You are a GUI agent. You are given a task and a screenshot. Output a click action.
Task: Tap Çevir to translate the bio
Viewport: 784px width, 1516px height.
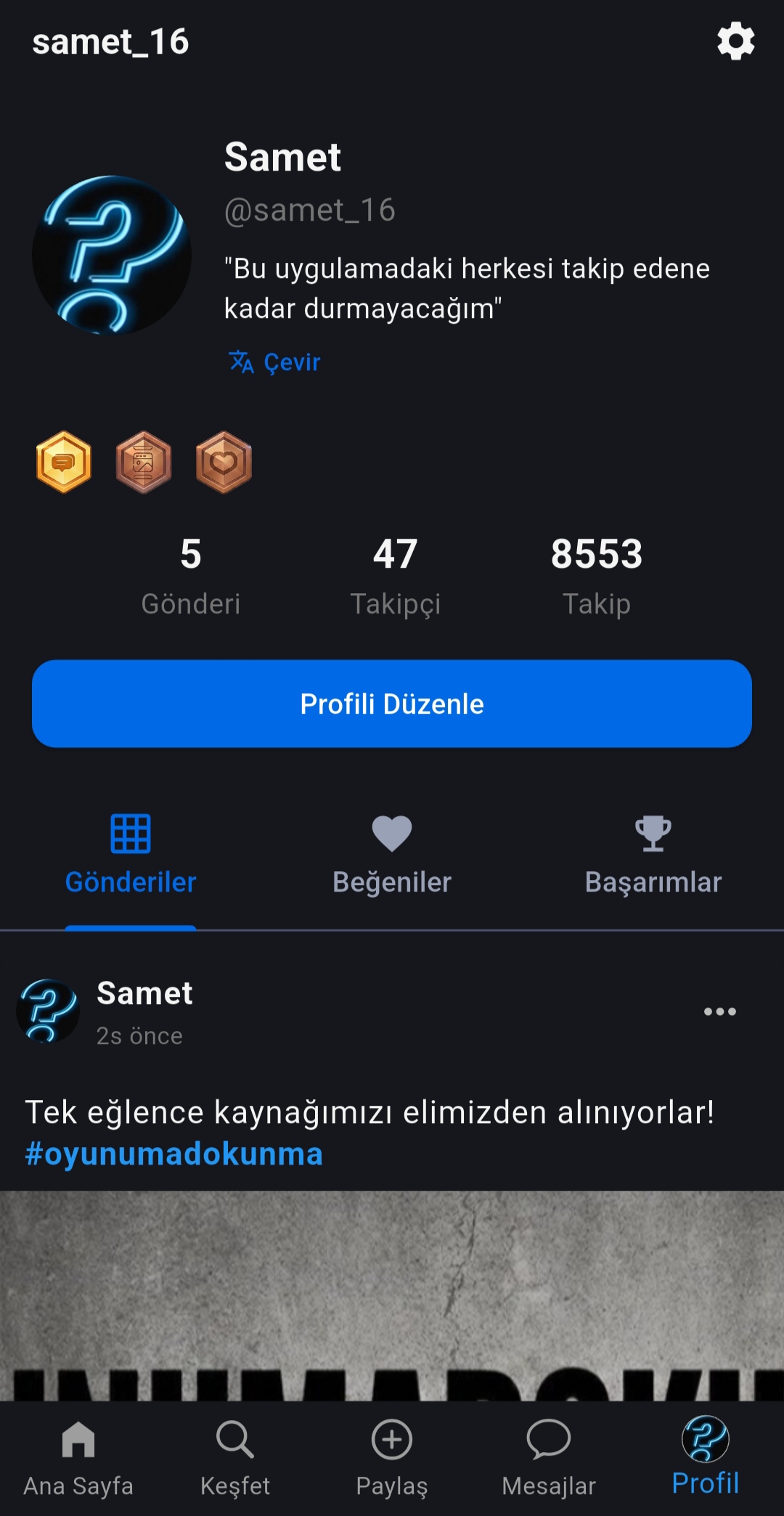[275, 362]
